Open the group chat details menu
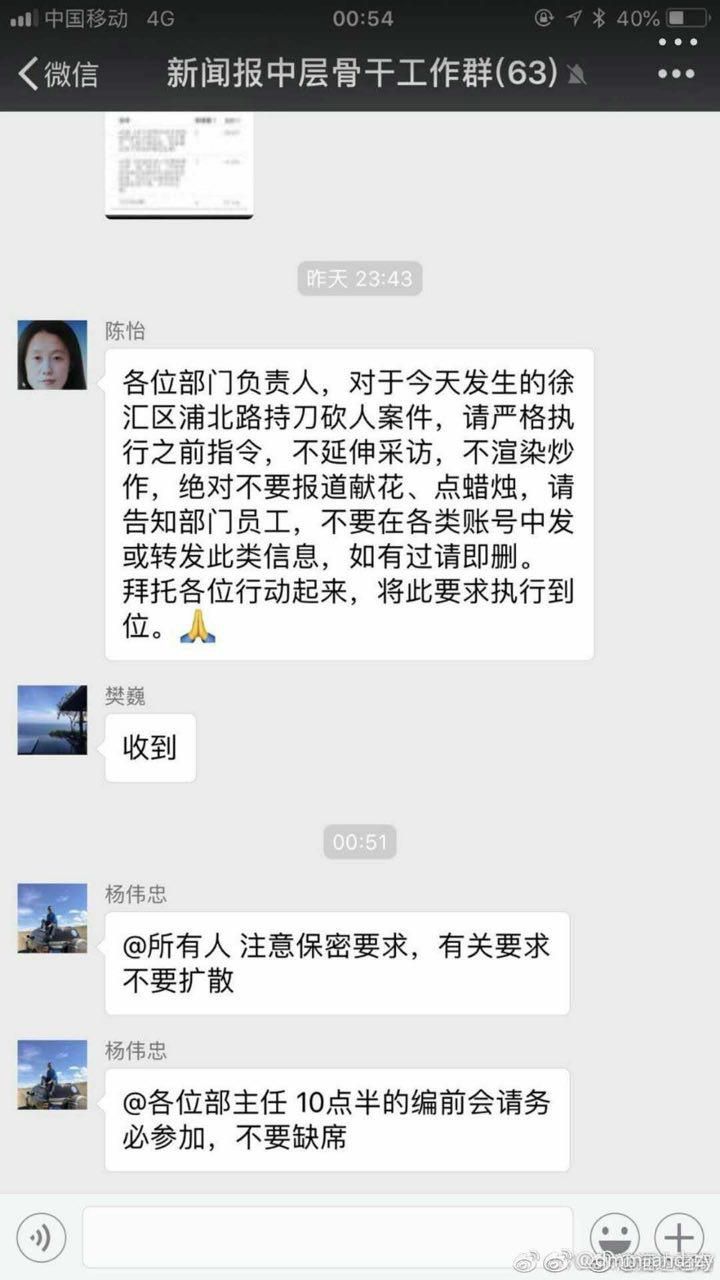Screen dimensions: 720x1280 tap(676, 74)
